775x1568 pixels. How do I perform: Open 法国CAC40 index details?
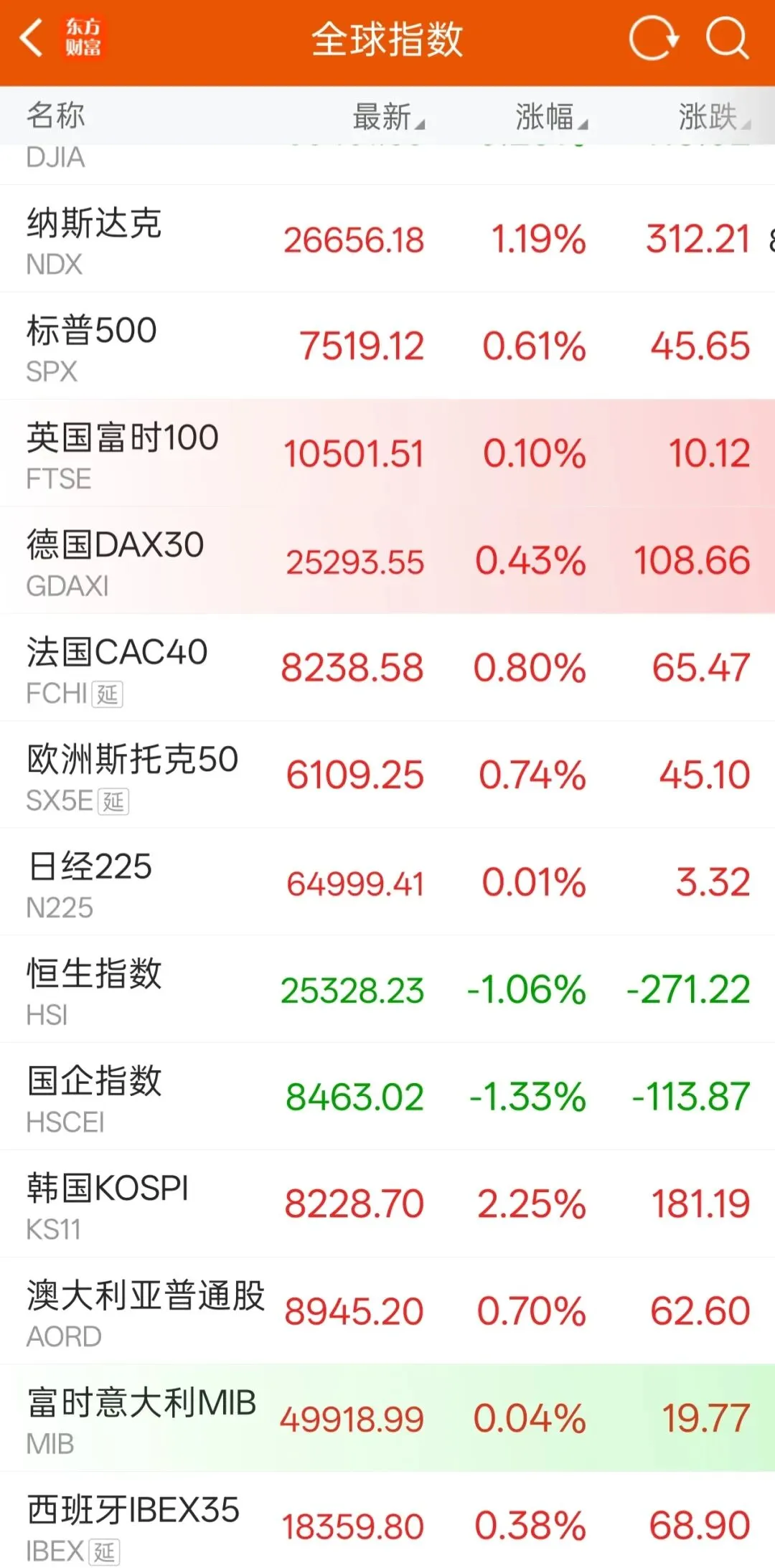(x=387, y=668)
